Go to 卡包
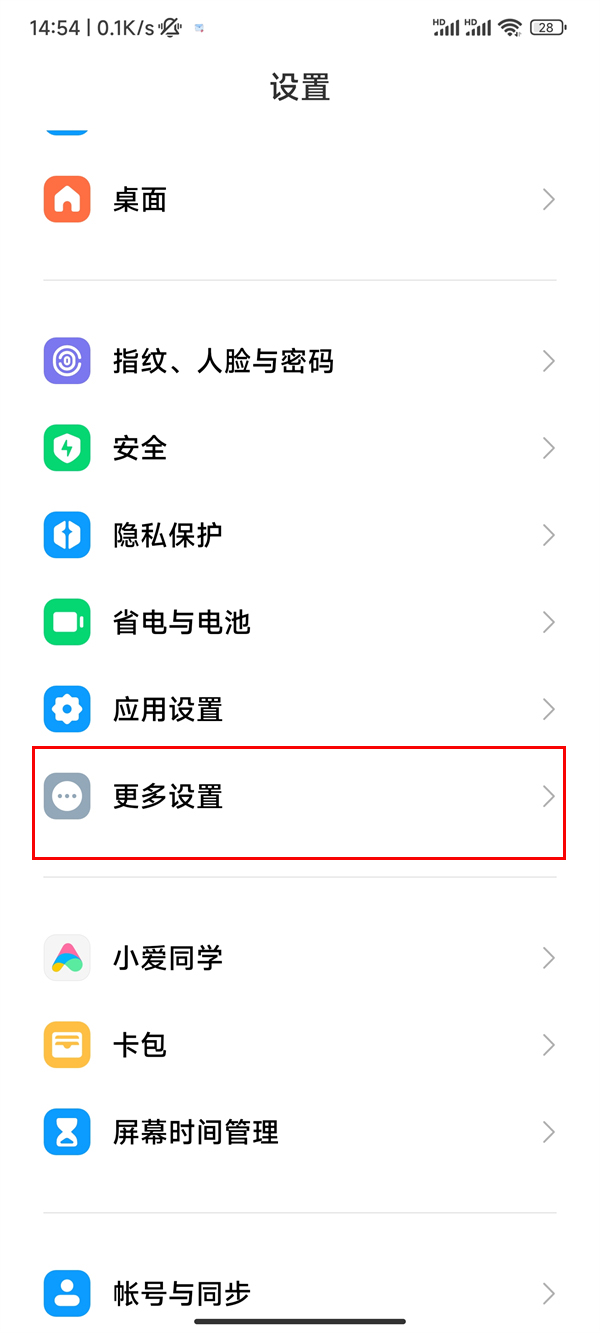The width and height of the screenshot is (600, 1333). pos(300,1045)
